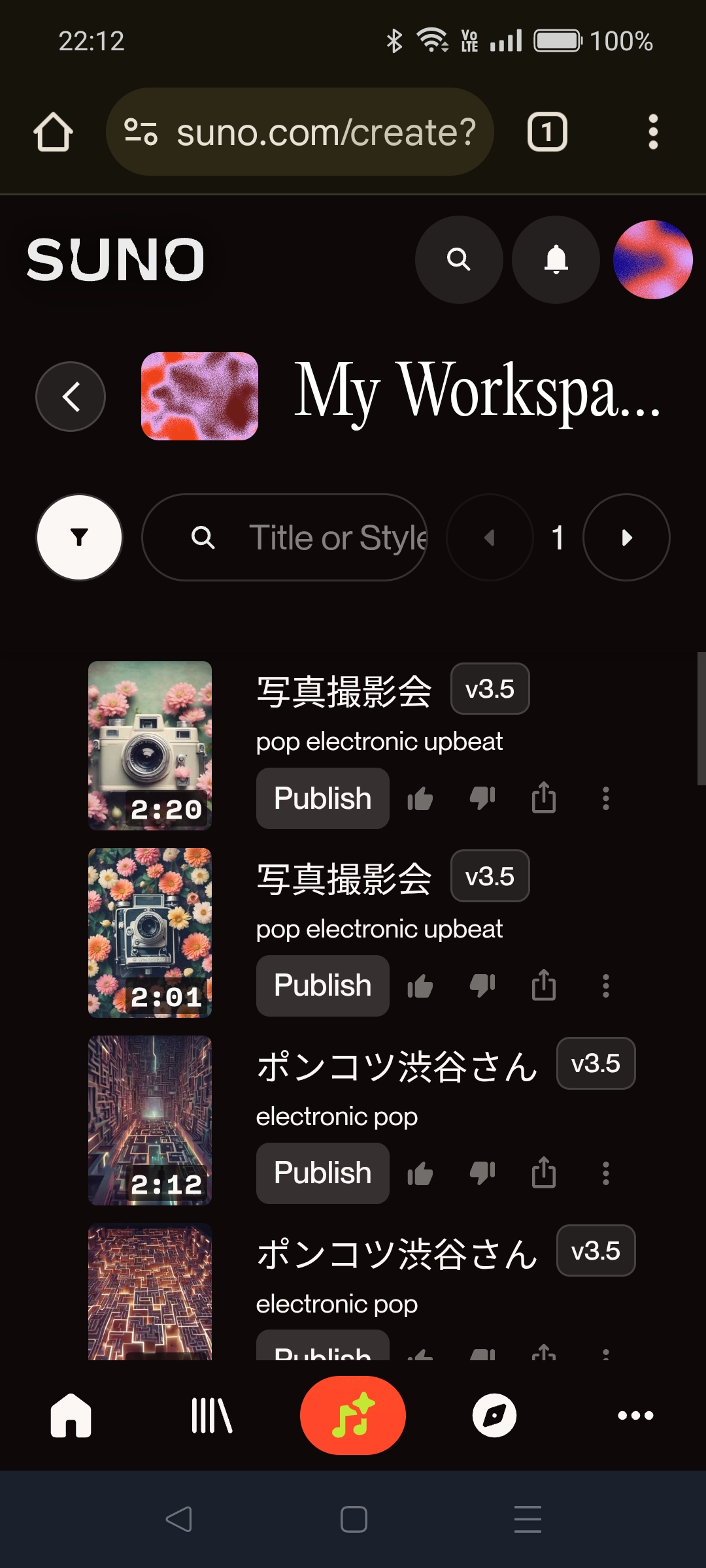Open the Suno search icon
Viewport: 706px width, 1568px height.
pos(459,259)
